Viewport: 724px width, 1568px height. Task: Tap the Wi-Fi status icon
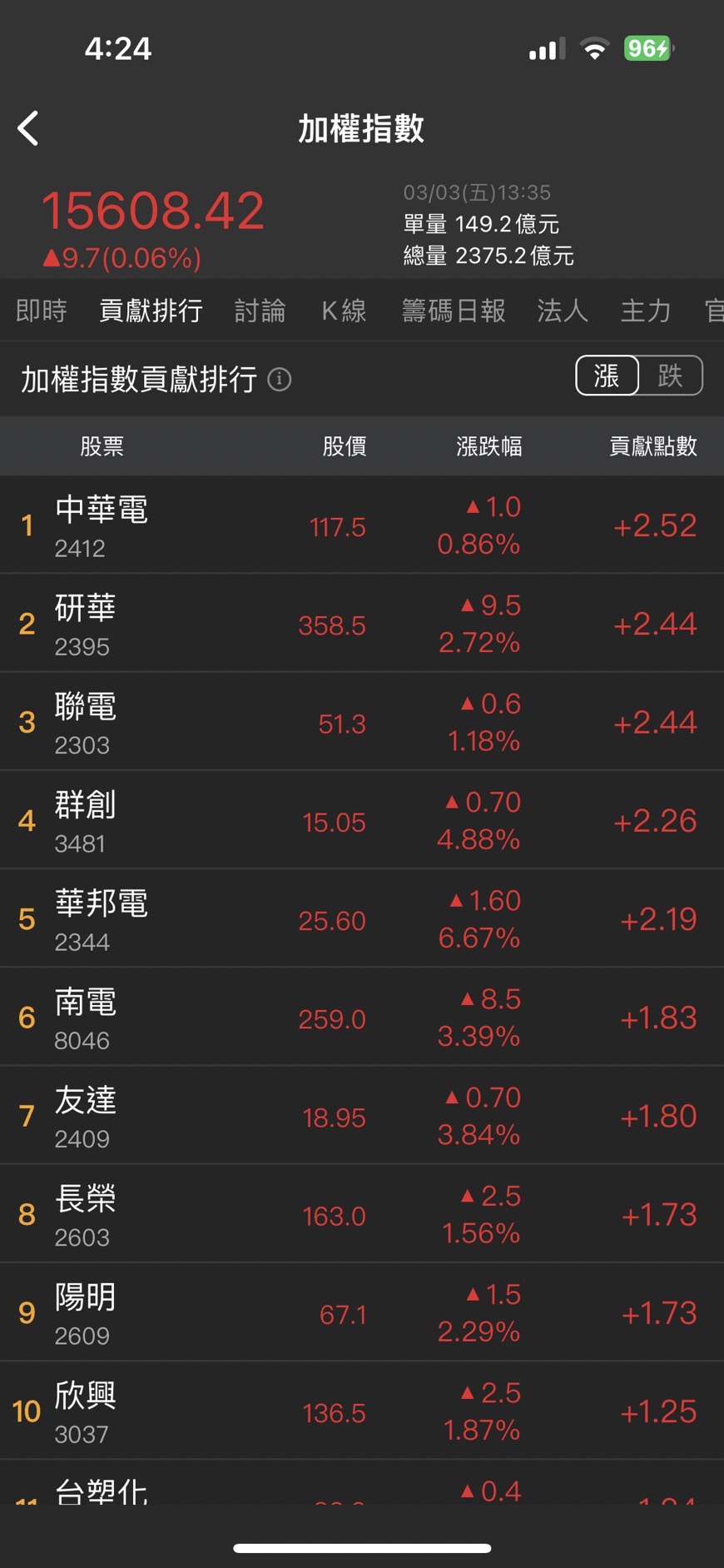click(594, 48)
